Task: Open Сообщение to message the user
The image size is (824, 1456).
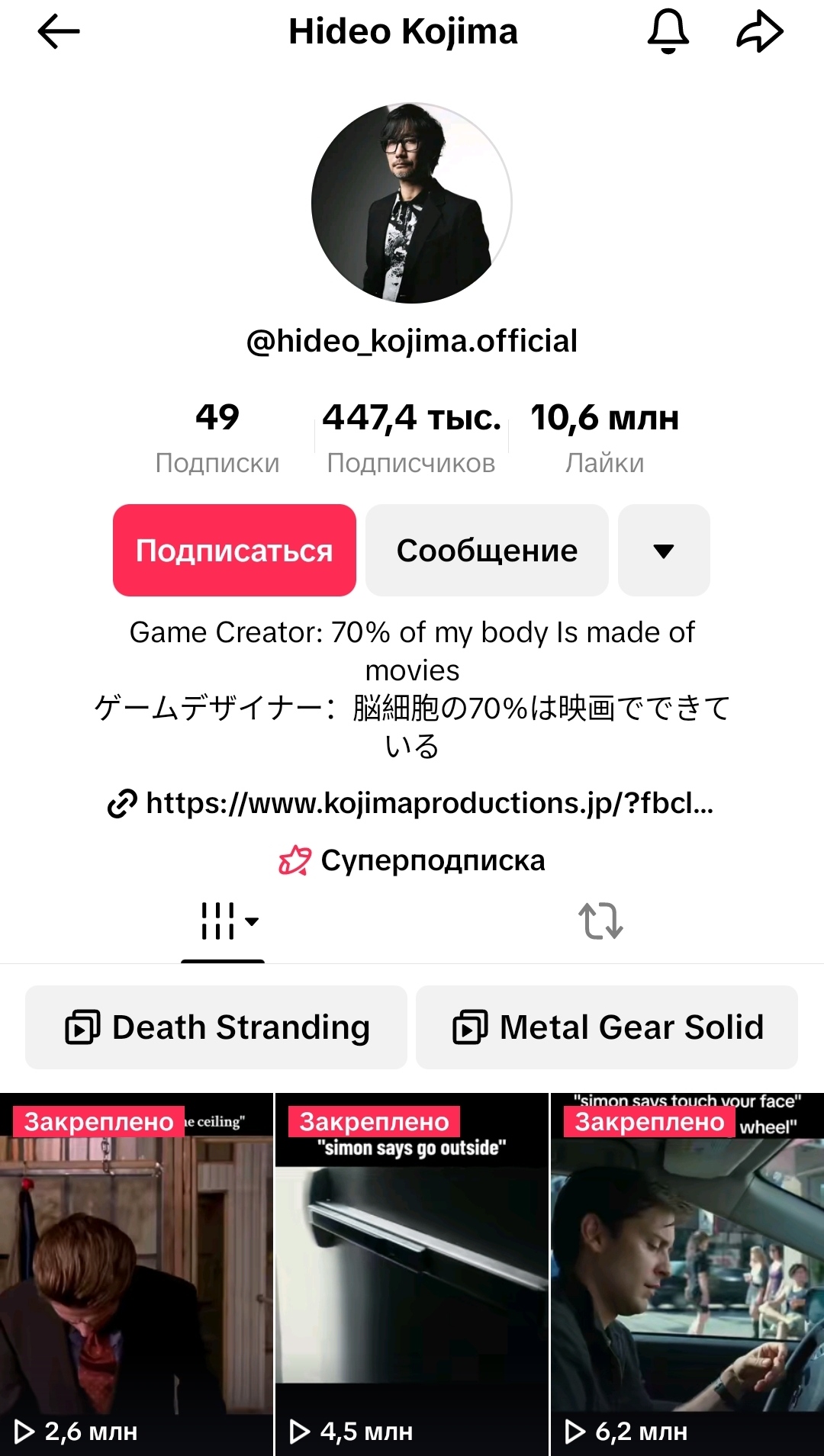Action: point(487,550)
